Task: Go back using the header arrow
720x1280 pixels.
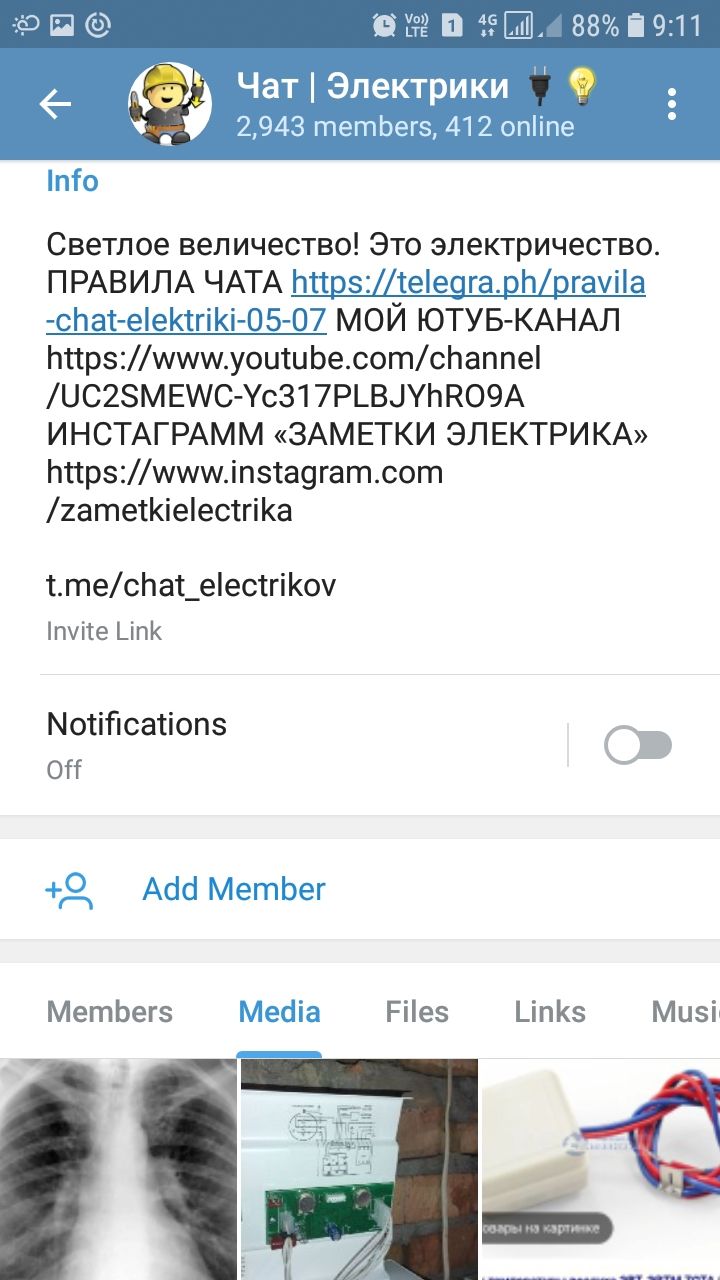Action: pyautogui.click(x=55, y=104)
